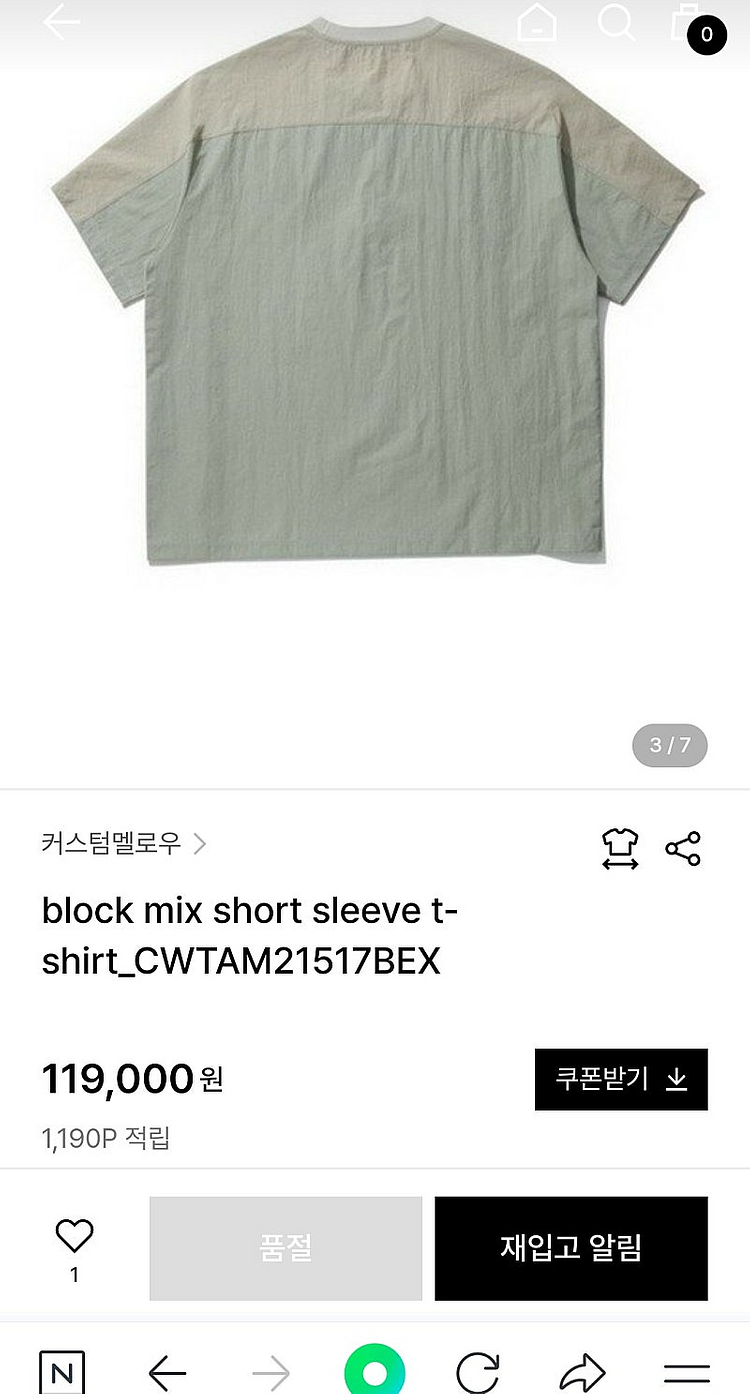
Task: Tap the green circle button
Action: pyautogui.click(x=375, y=1372)
